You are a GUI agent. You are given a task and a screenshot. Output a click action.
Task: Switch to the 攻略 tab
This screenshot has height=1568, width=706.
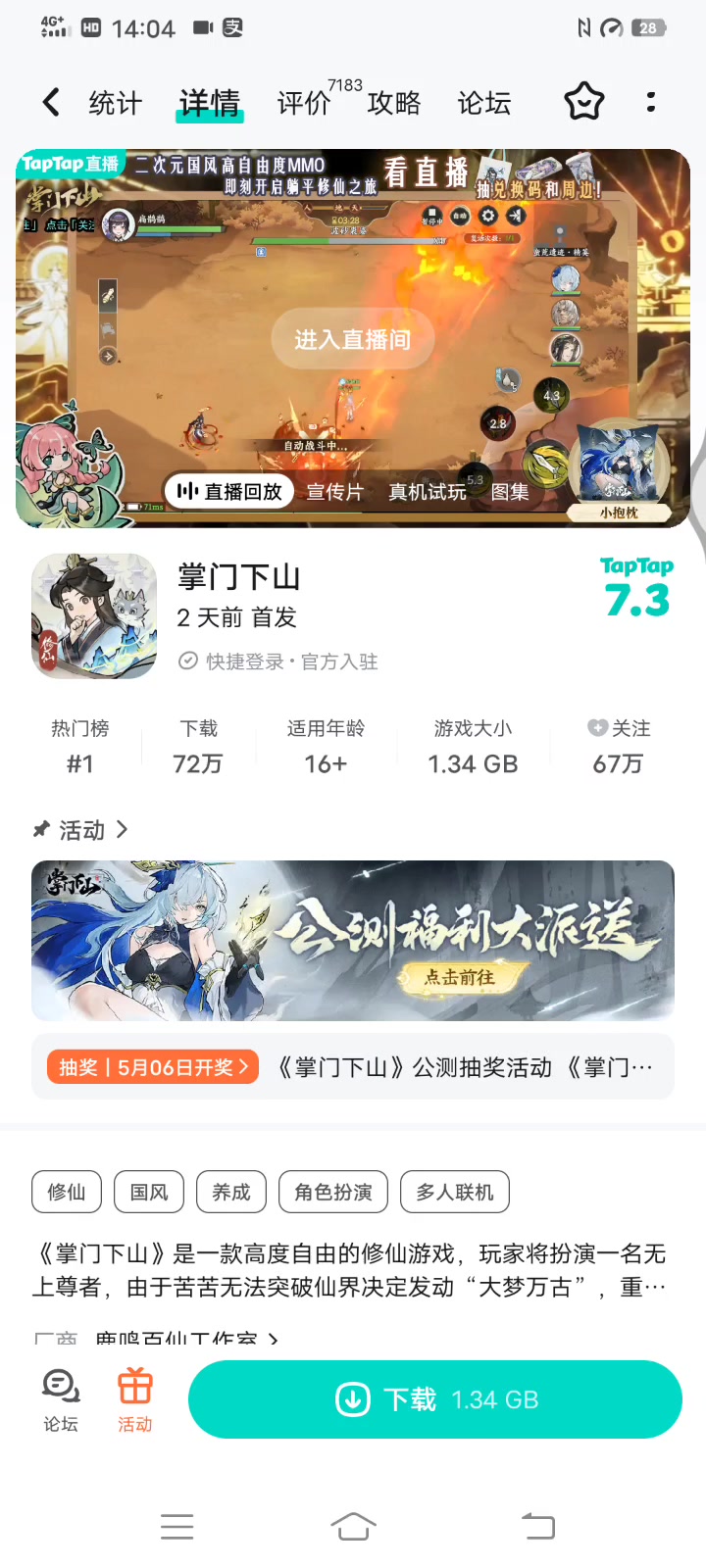394,103
